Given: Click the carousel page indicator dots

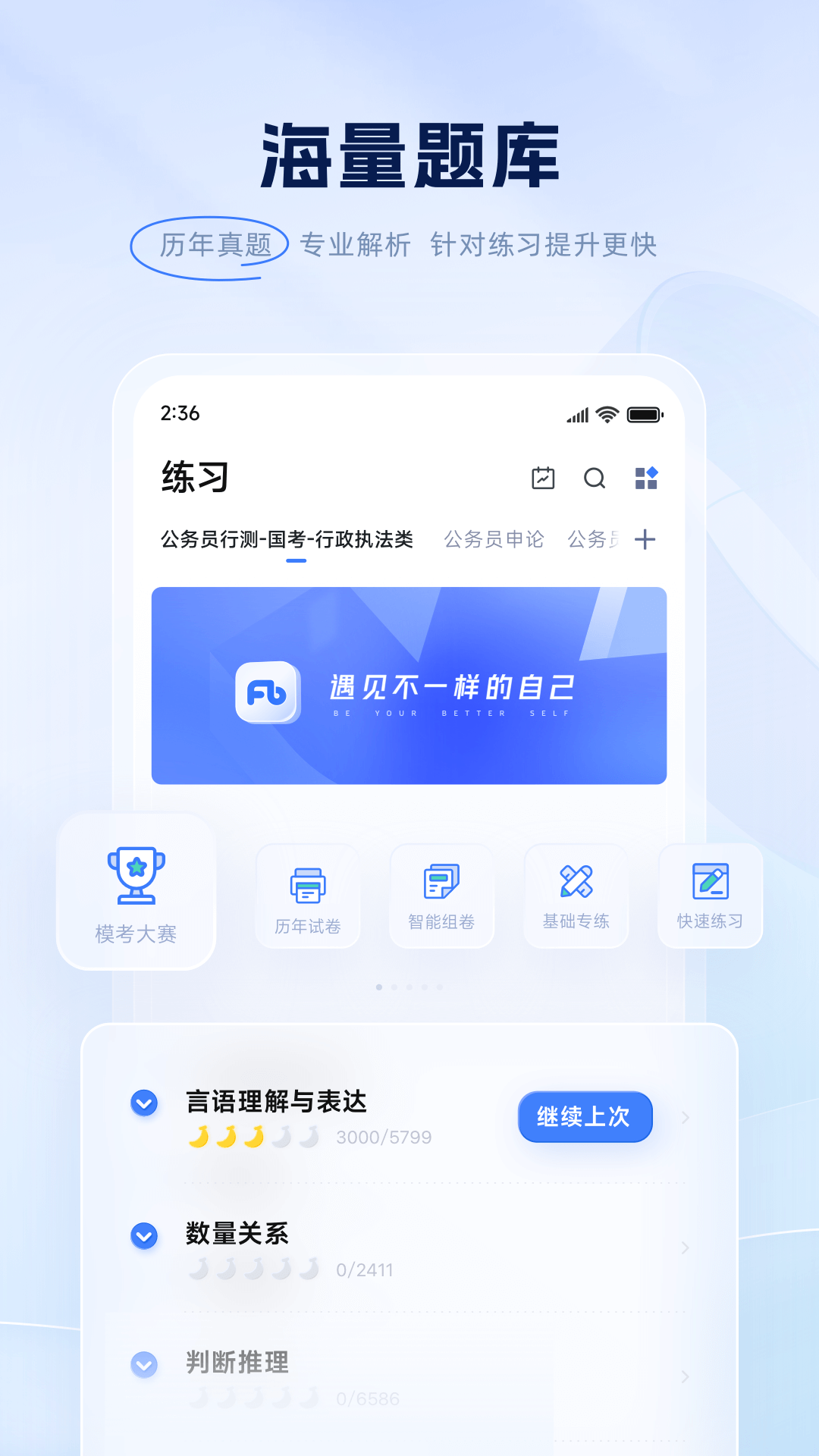Looking at the screenshot, I should coord(409,986).
